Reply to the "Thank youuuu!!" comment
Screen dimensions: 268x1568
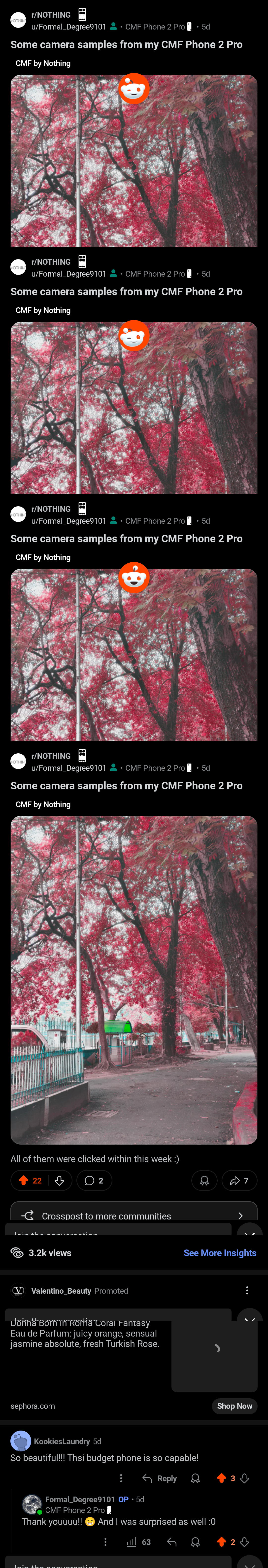(x=172, y=1542)
